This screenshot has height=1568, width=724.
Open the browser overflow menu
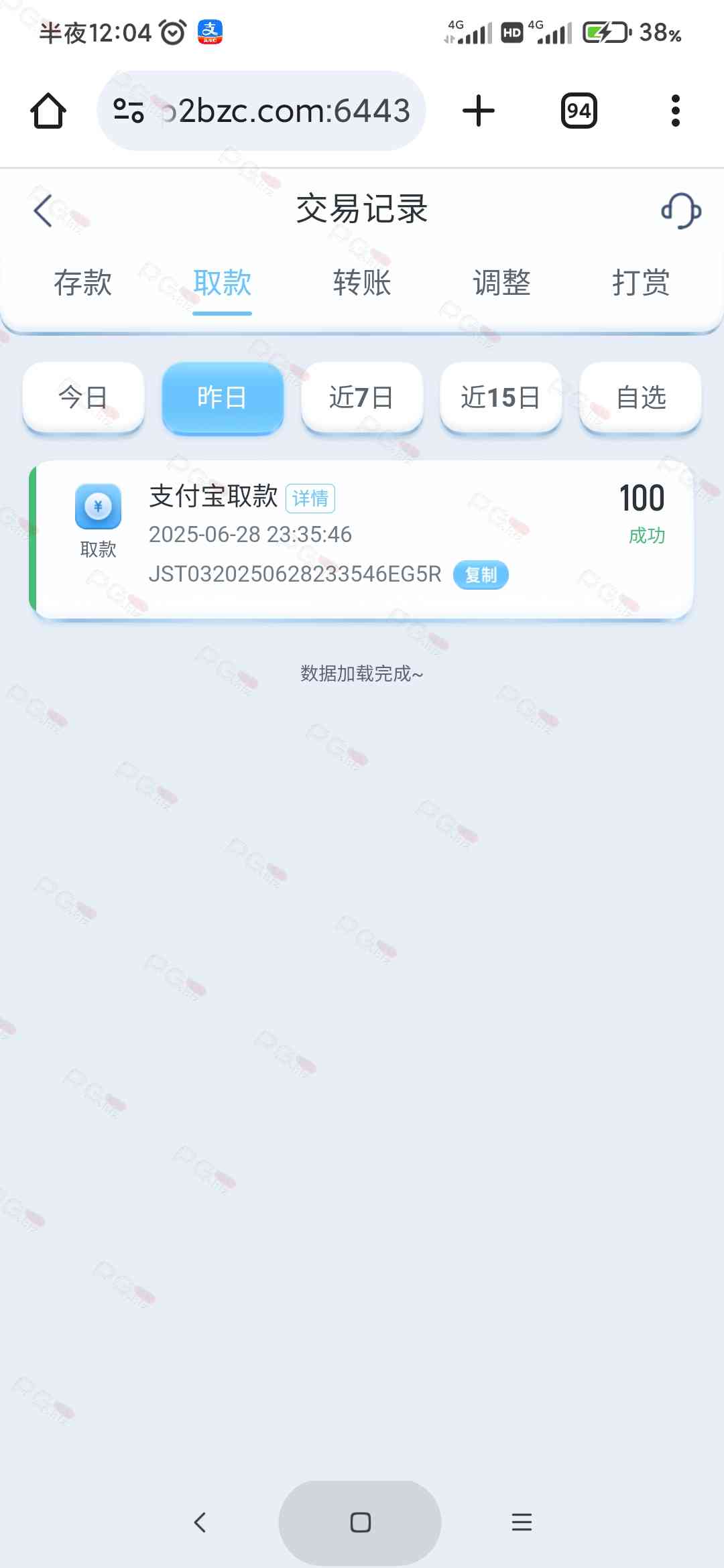(x=675, y=111)
